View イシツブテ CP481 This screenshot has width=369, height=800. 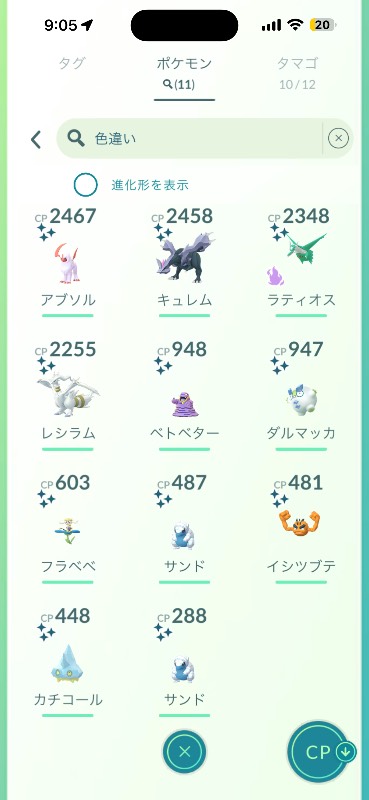301,529
